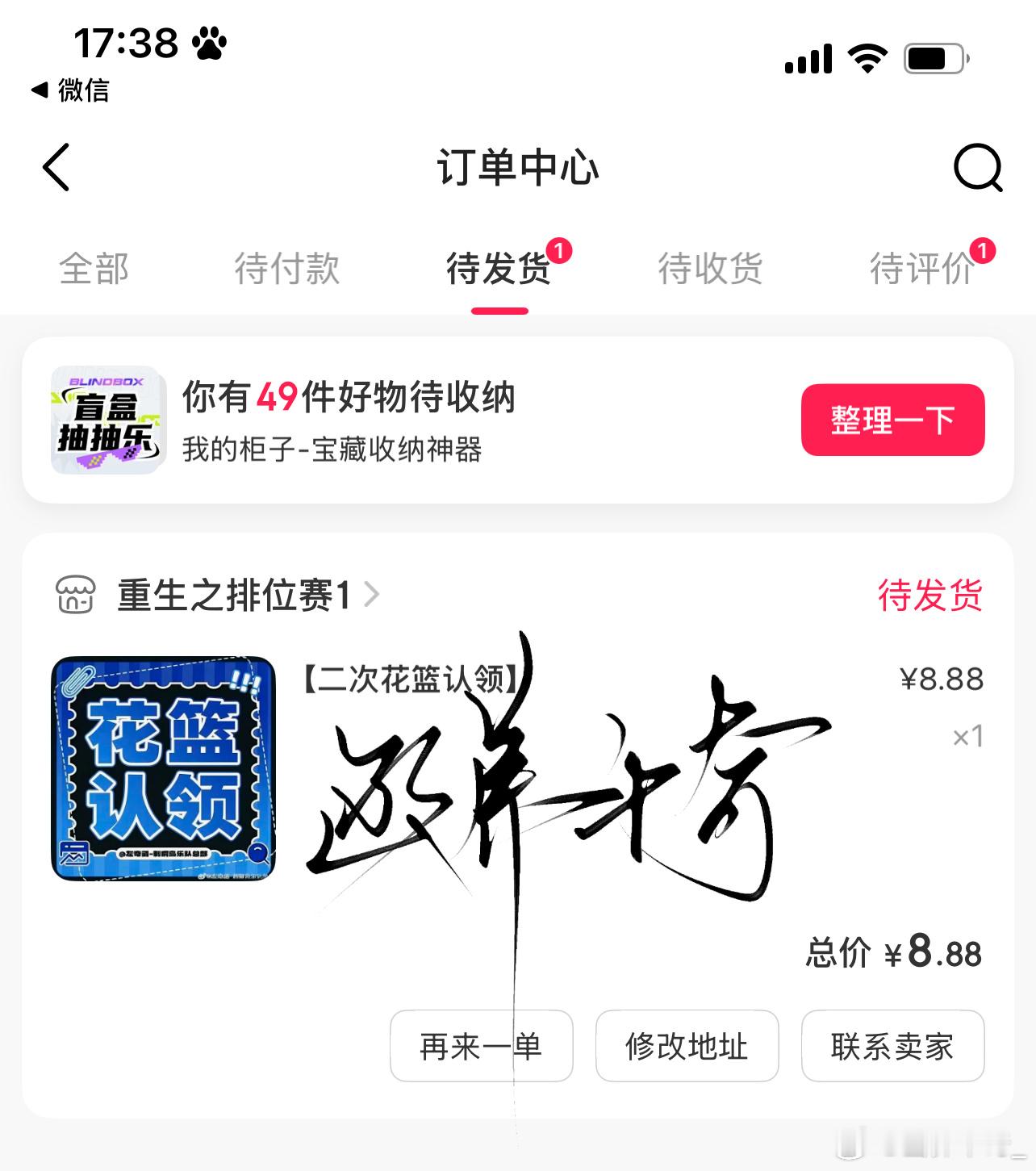Tap 修改地址 to change the address
The width and height of the screenshot is (1036, 1171).
pyautogui.click(x=687, y=1047)
